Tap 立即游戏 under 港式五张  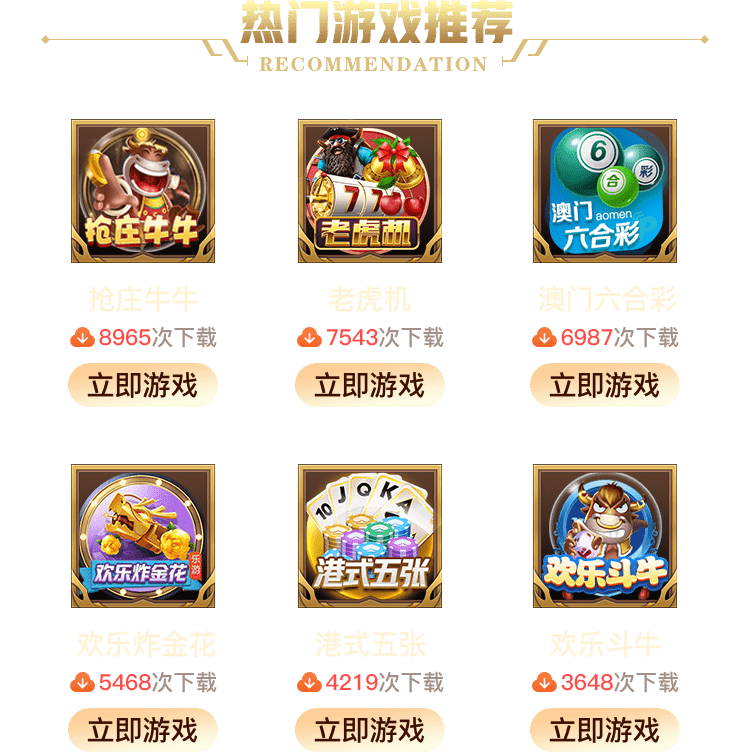370,729
